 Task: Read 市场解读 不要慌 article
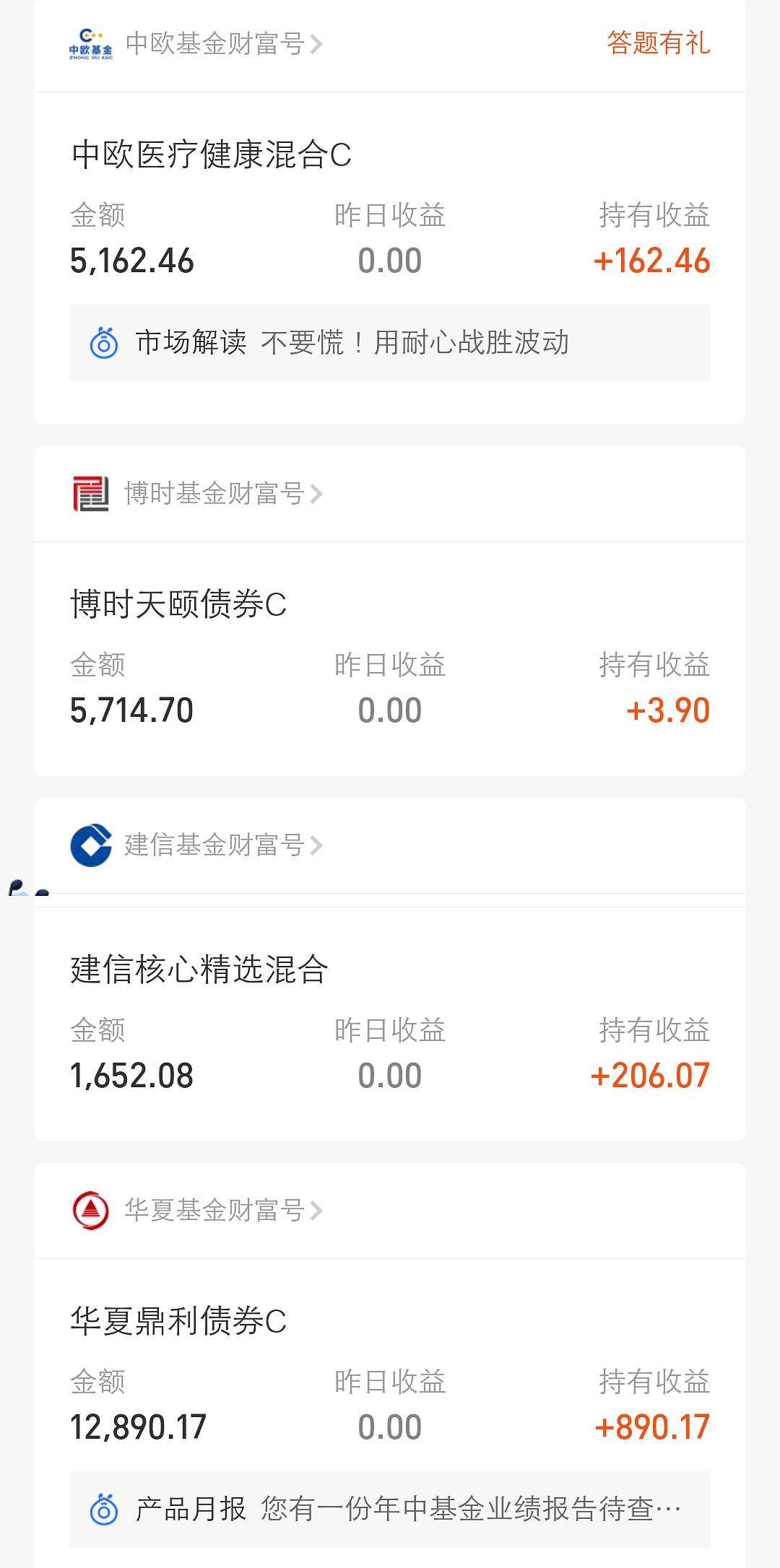(x=390, y=343)
